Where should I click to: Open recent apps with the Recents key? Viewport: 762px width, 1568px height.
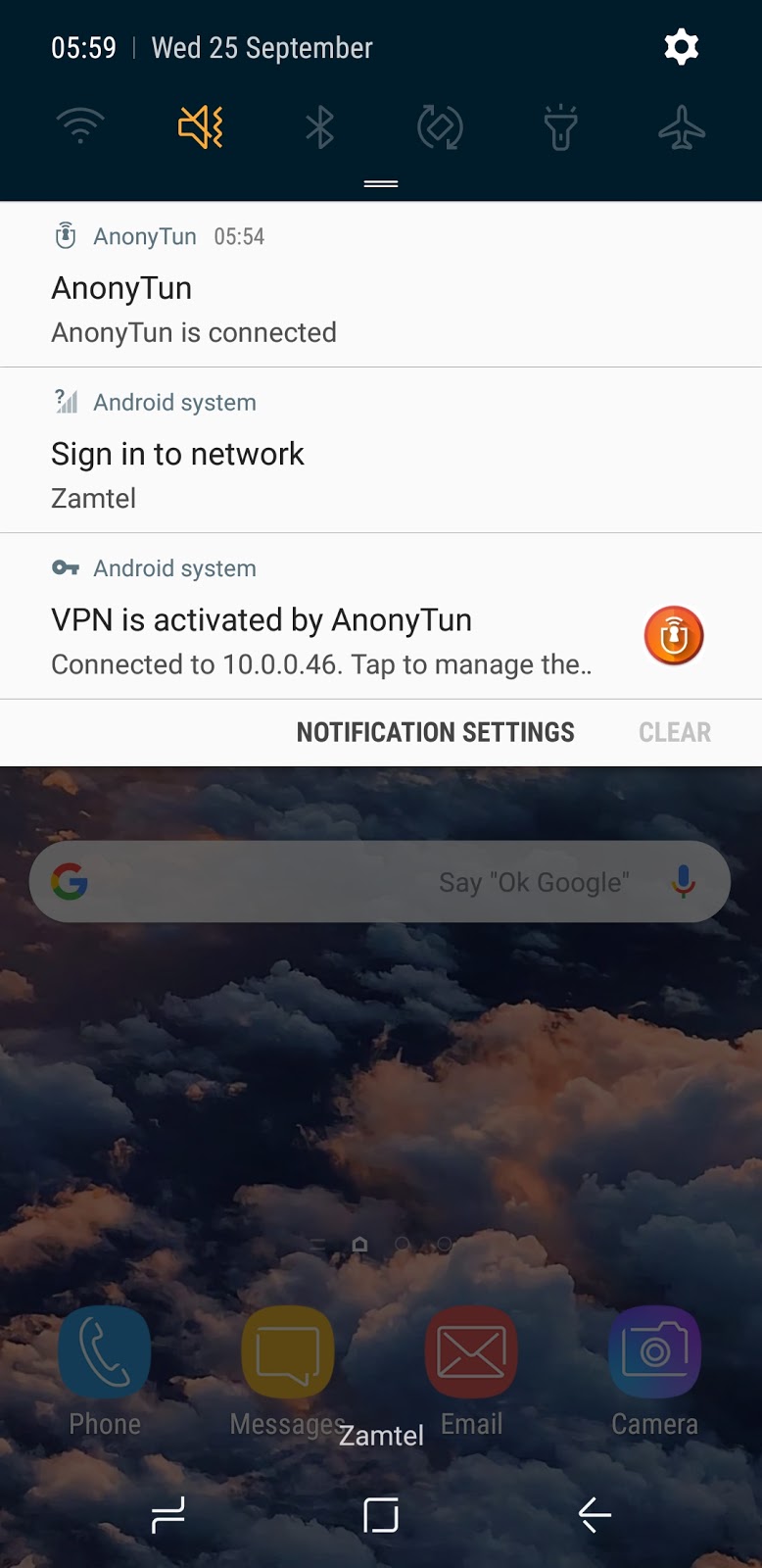[168, 1515]
